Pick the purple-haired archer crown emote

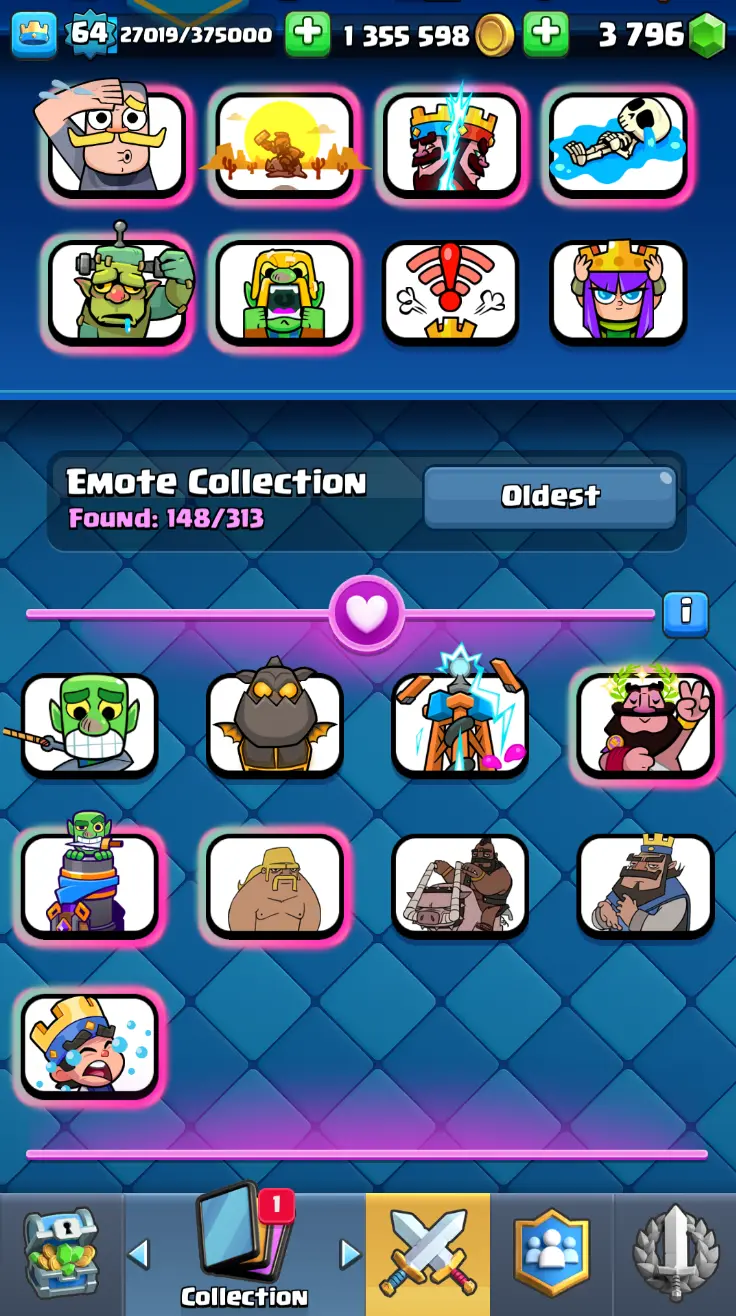coord(619,291)
